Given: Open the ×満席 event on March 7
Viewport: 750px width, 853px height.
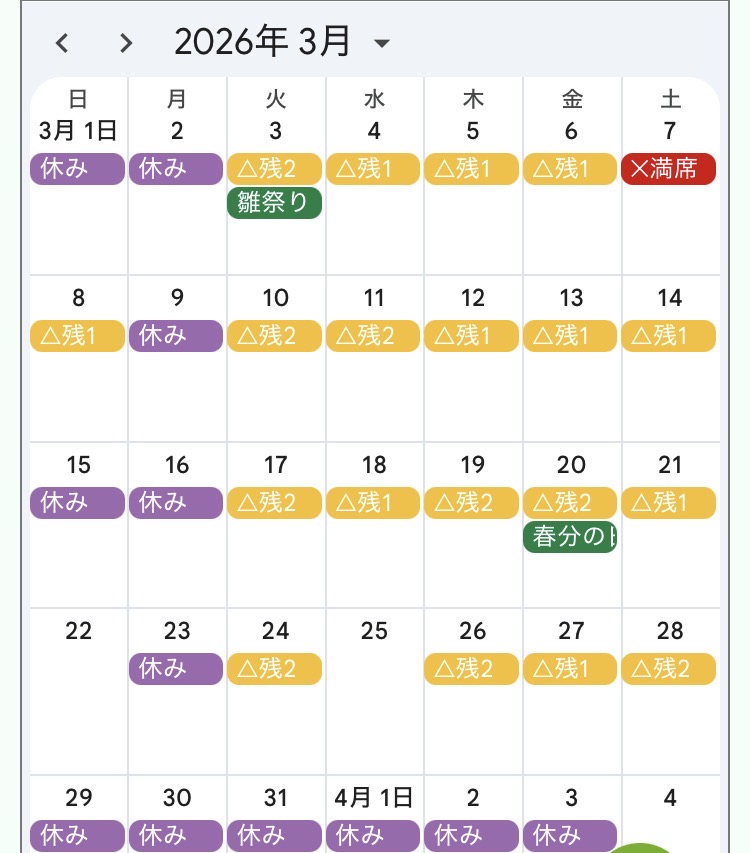Looking at the screenshot, I should (669, 169).
